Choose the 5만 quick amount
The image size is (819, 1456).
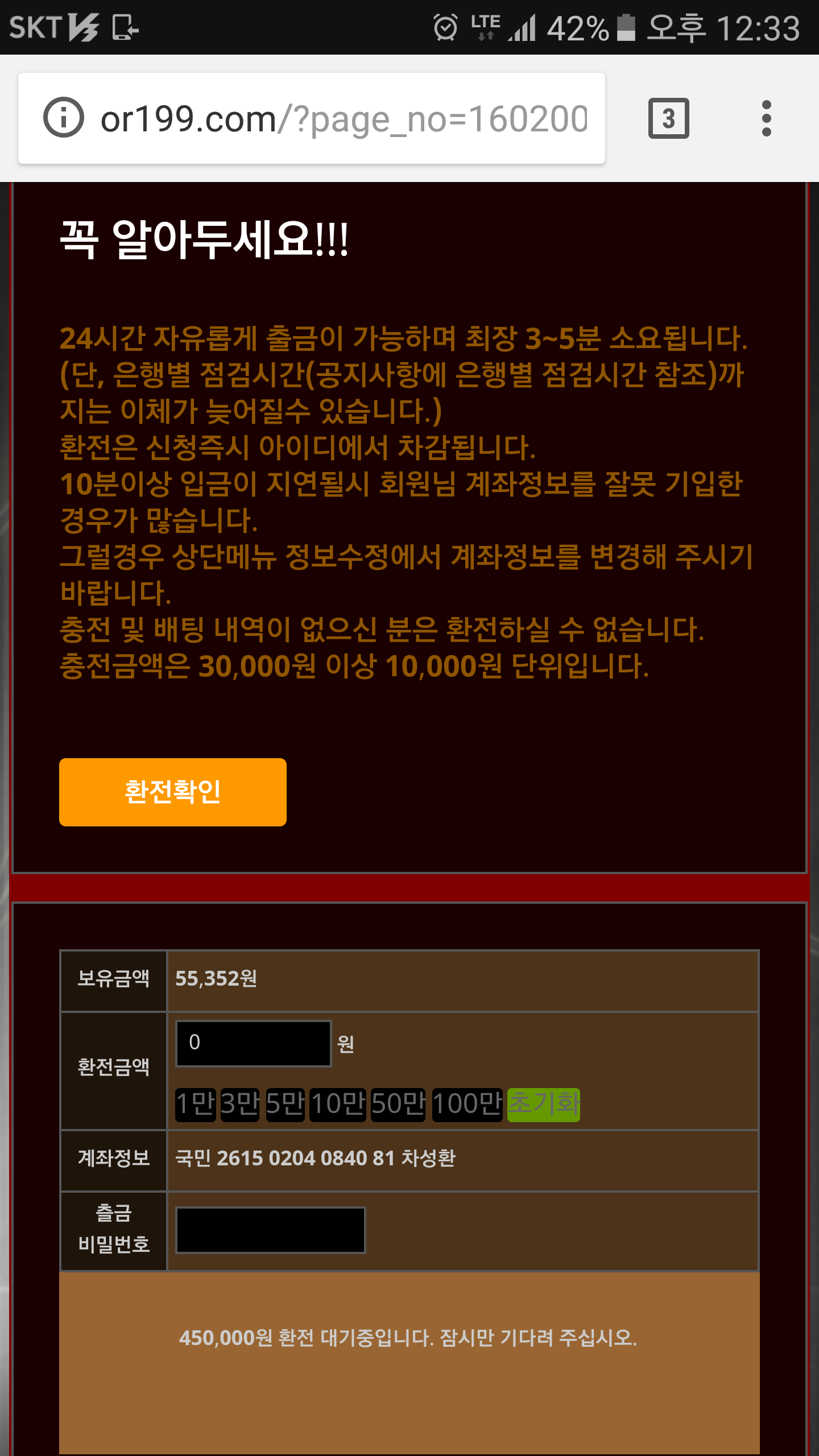pyautogui.click(x=285, y=1105)
